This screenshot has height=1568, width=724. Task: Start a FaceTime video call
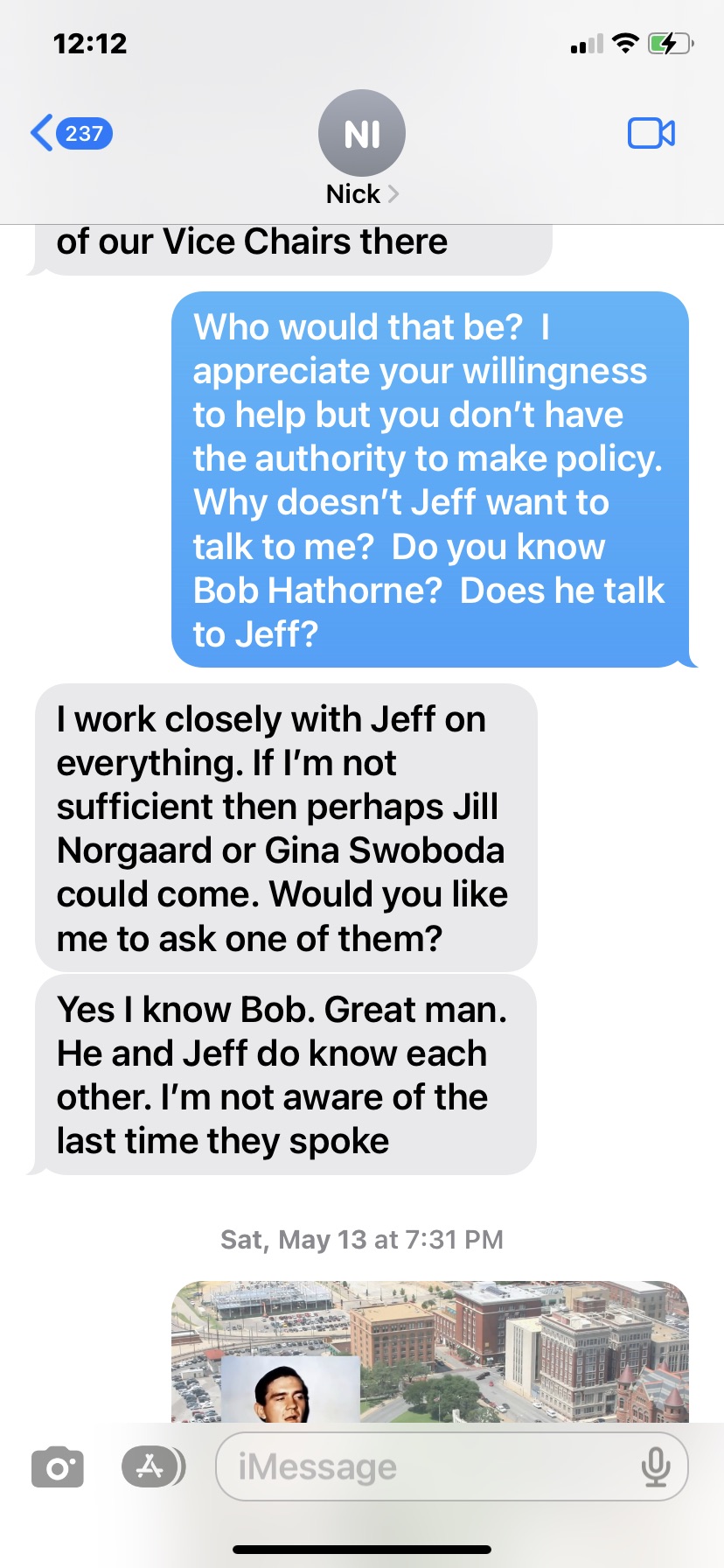click(x=651, y=133)
